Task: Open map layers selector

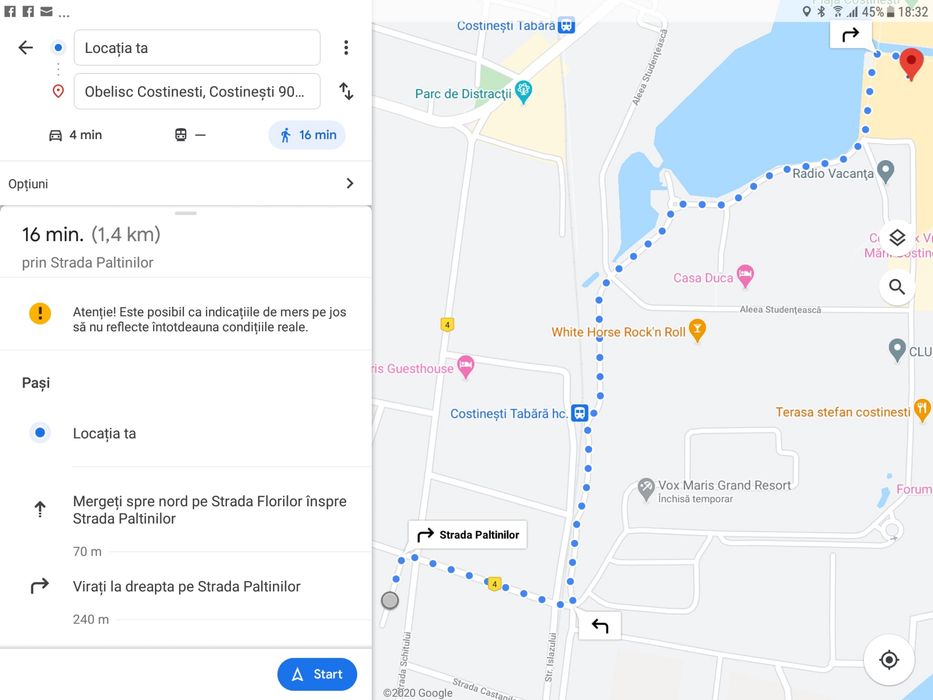Action: pyautogui.click(x=896, y=238)
